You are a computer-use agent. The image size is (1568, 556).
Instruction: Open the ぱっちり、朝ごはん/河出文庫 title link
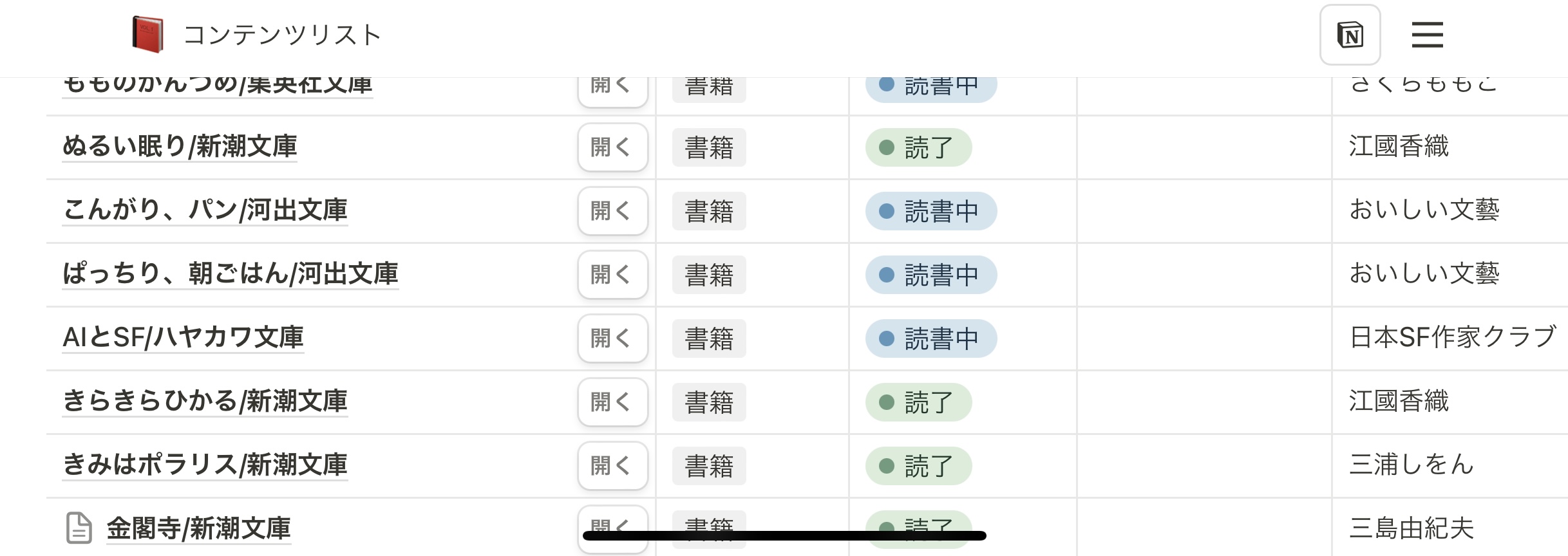230,274
